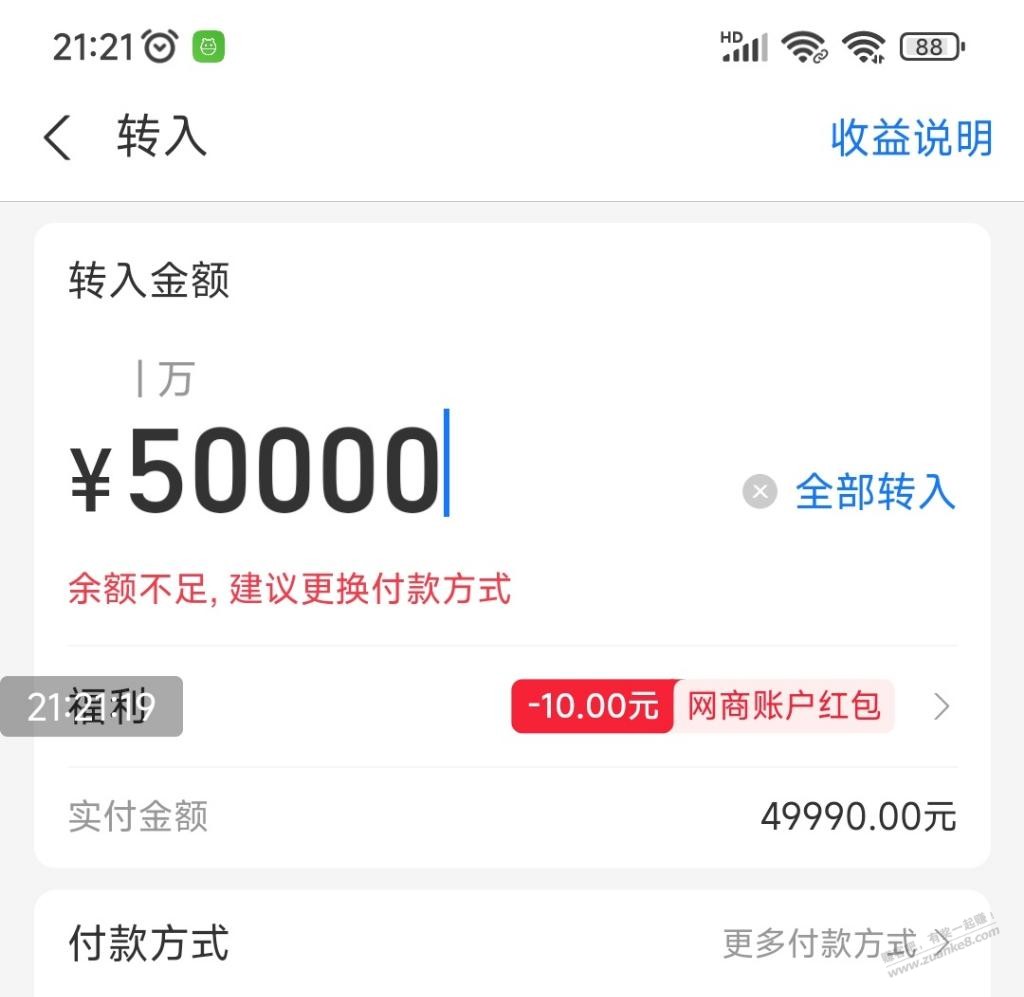Open 收益说明 link
The height and width of the screenshot is (997, 1024).
911,138
